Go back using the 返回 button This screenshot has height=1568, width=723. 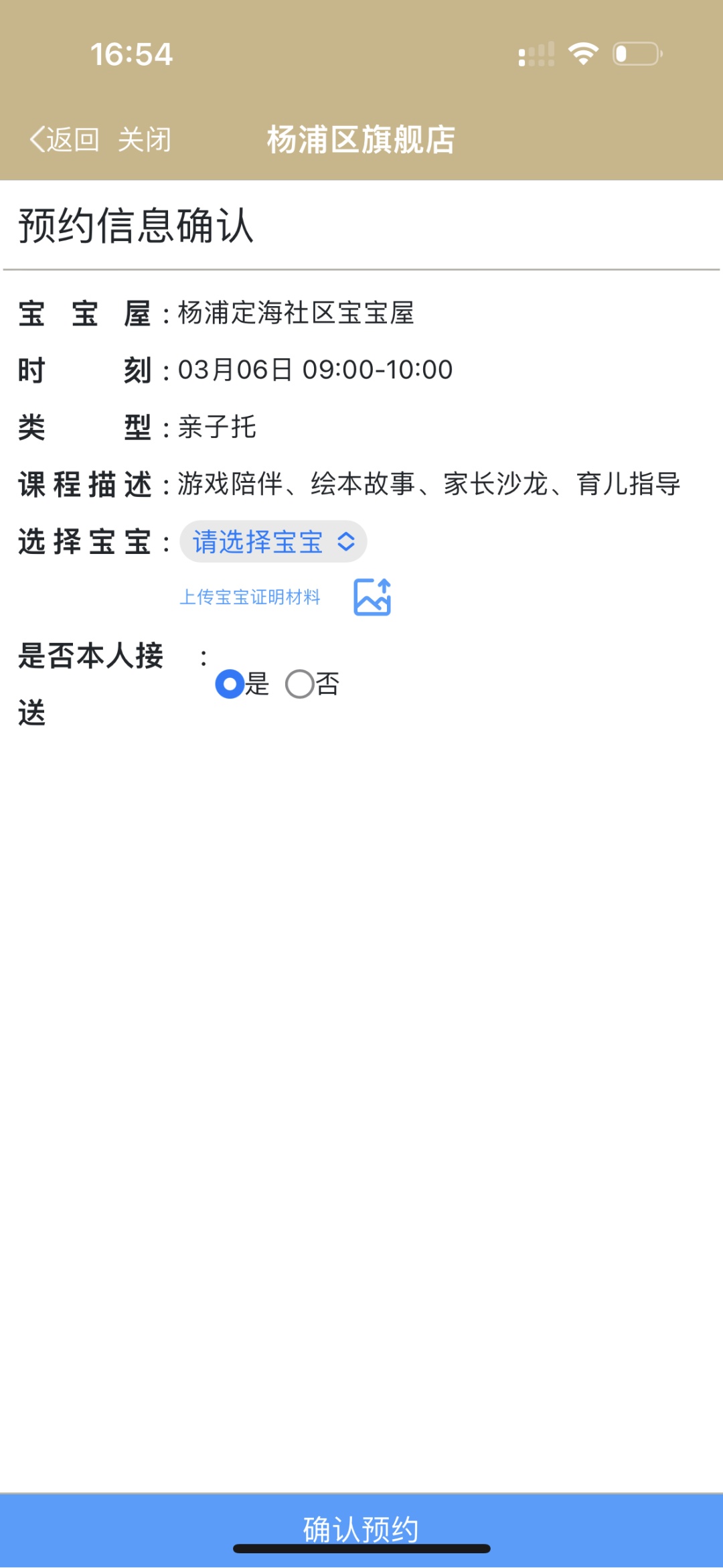64,140
